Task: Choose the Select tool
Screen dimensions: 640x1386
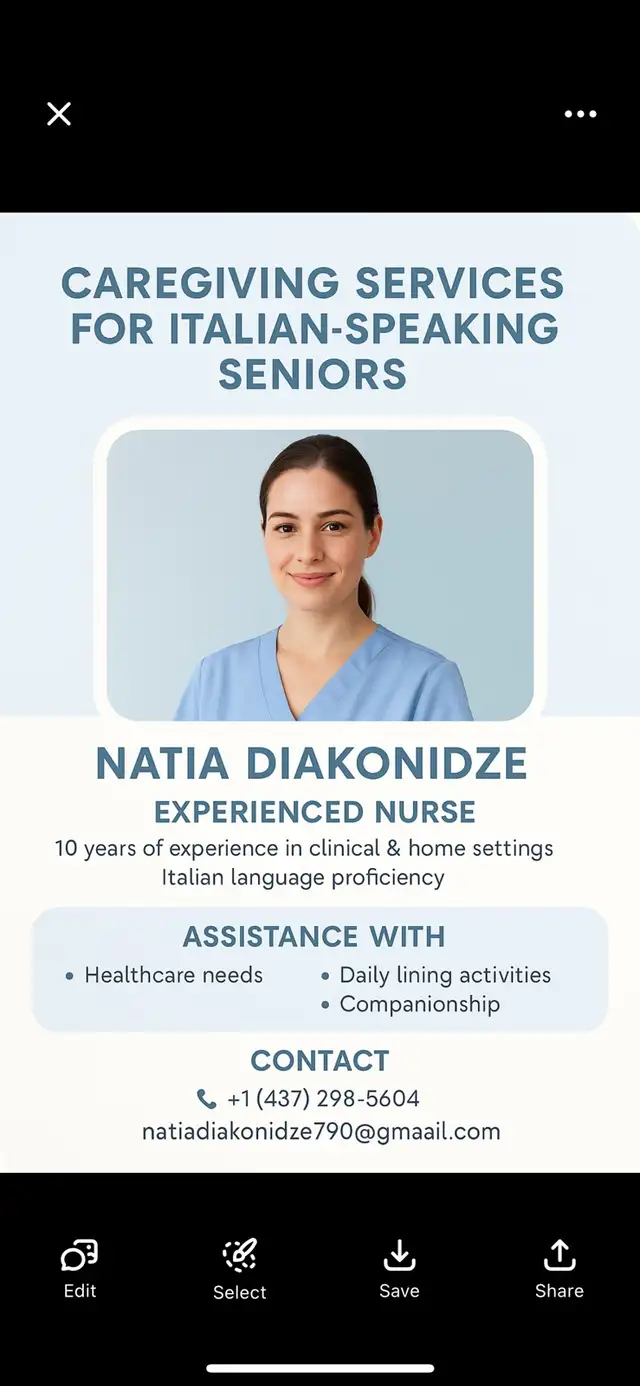Action: 240,1270
